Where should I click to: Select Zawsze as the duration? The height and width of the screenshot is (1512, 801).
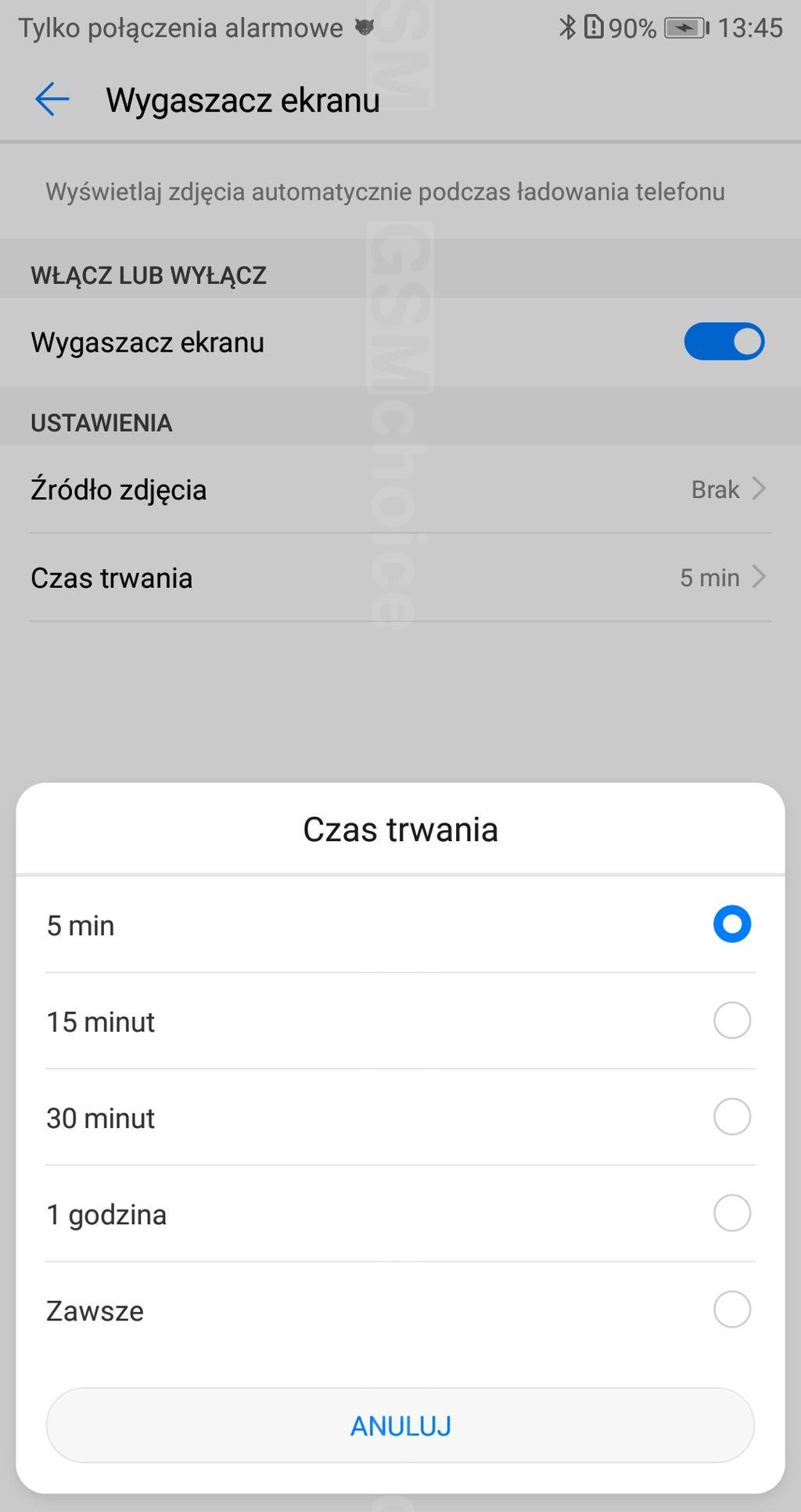pos(731,1310)
